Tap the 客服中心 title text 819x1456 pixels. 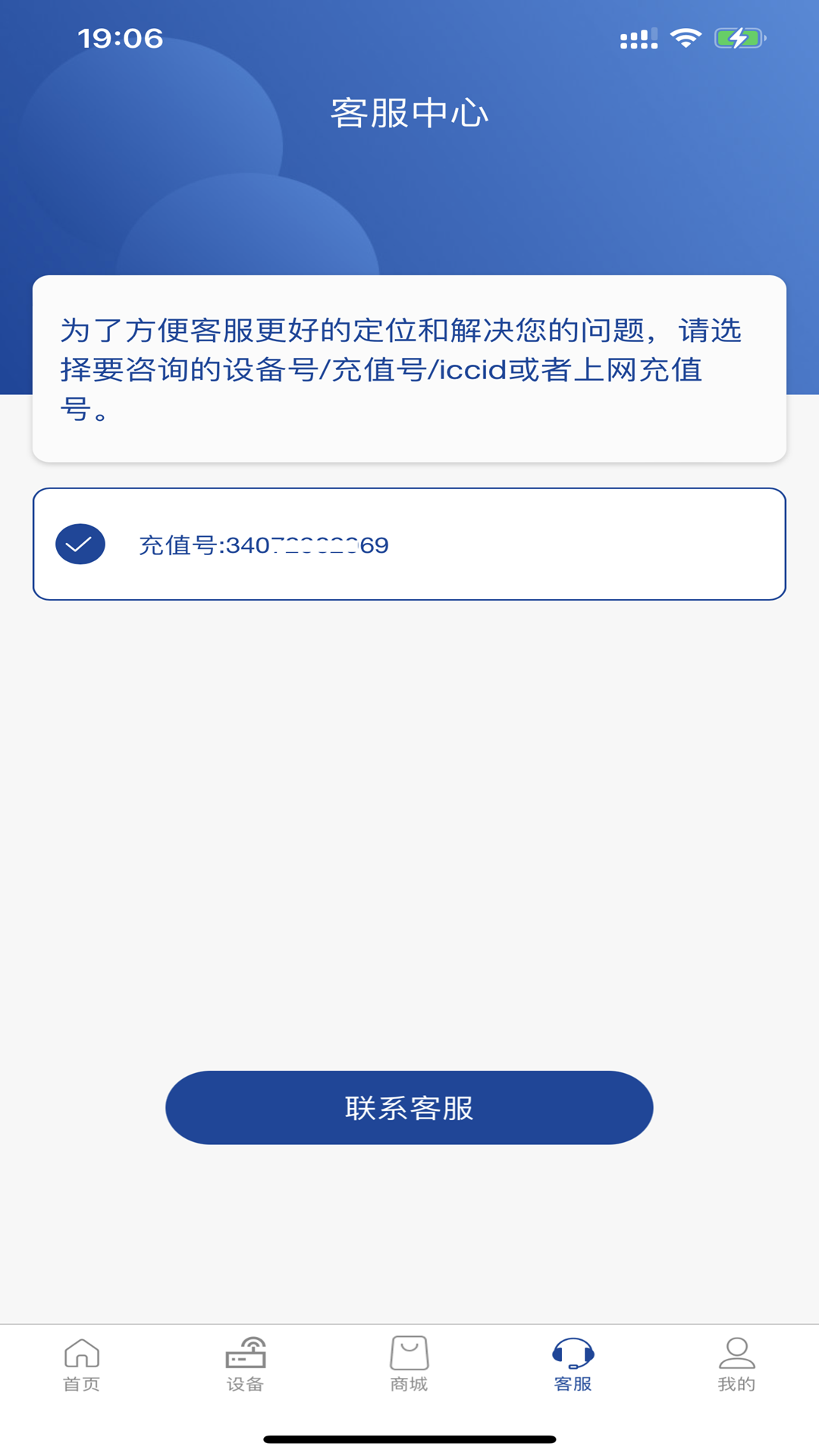(x=409, y=111)
